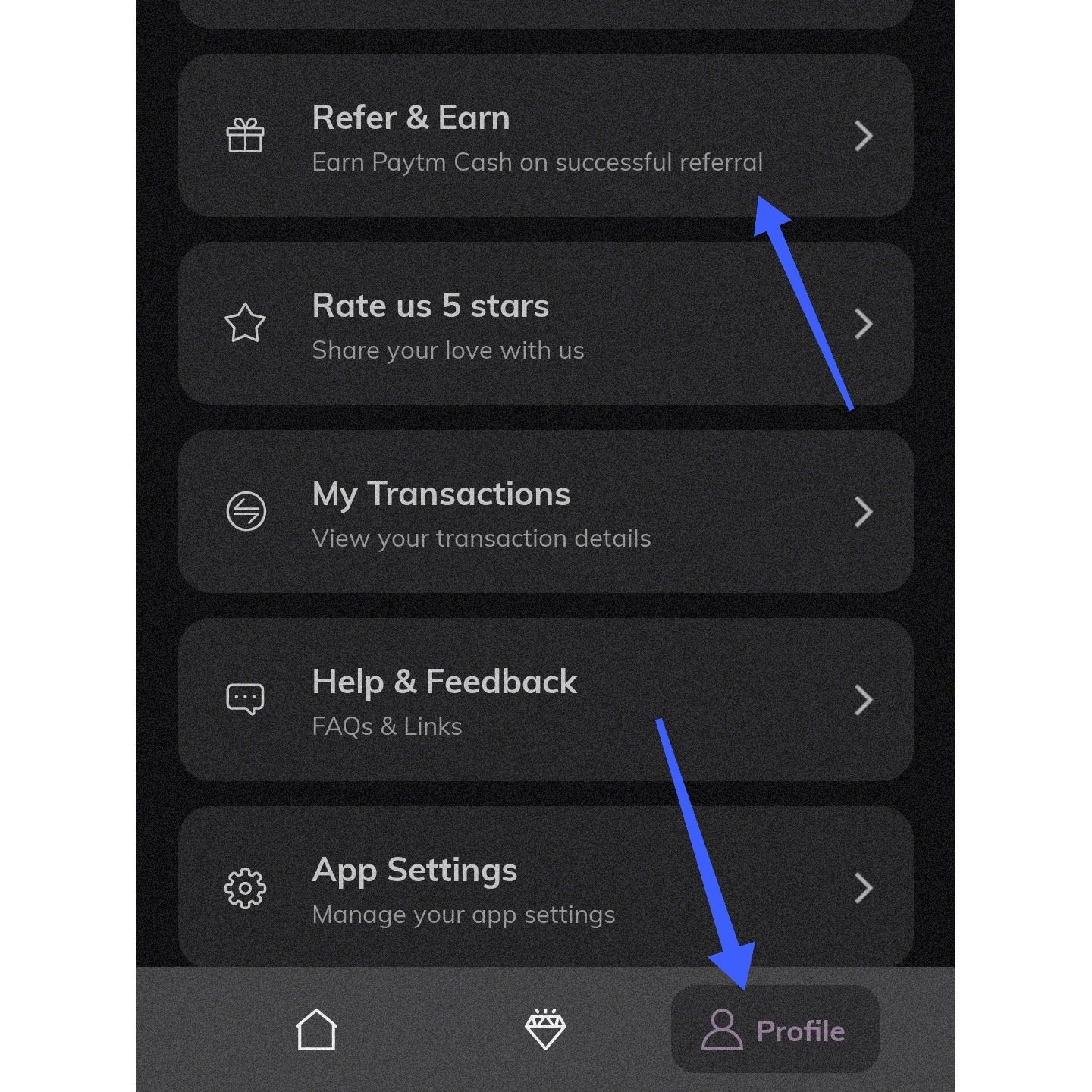1092x1092 pixels.
Task: Open Refer & Earn
Action: point(544,136)
